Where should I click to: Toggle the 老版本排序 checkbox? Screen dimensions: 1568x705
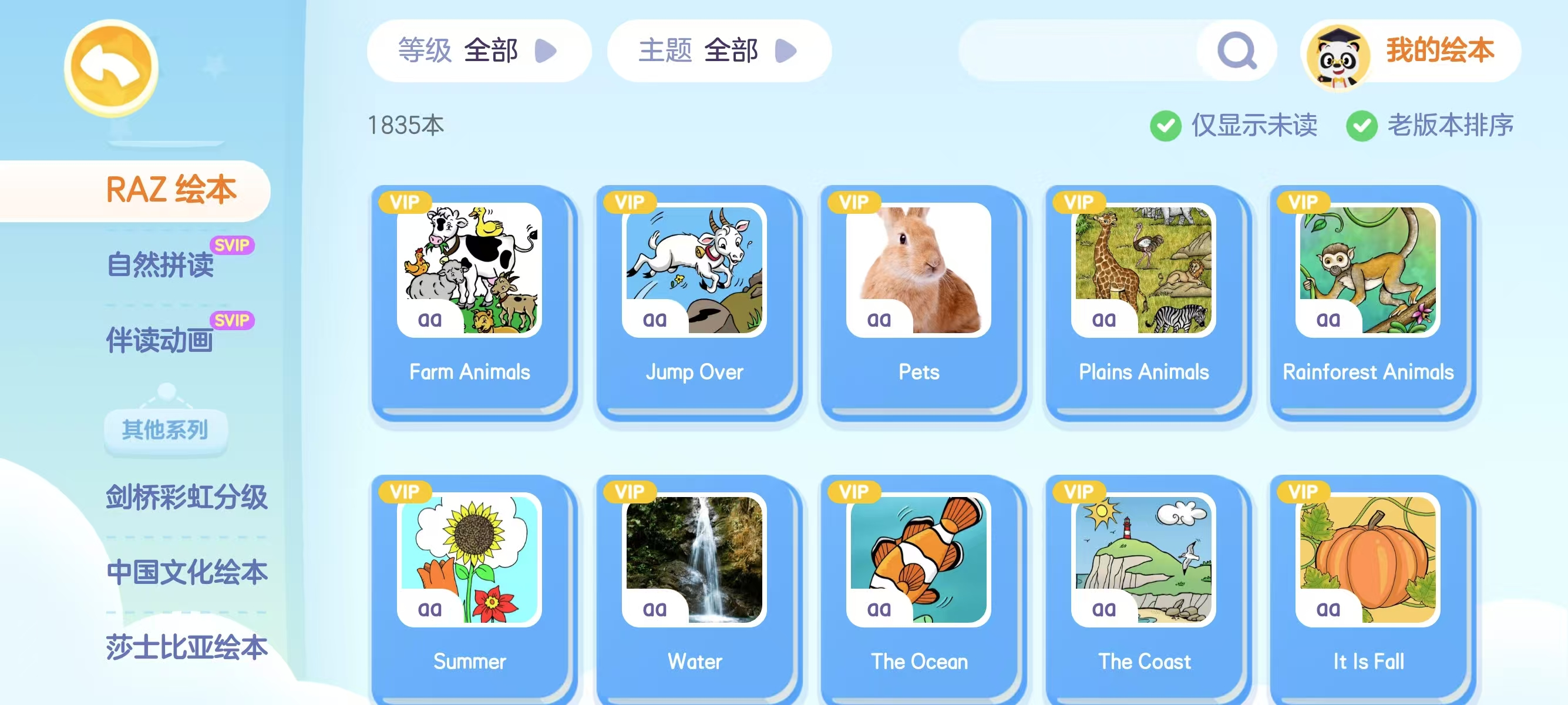click(1361, 126)
